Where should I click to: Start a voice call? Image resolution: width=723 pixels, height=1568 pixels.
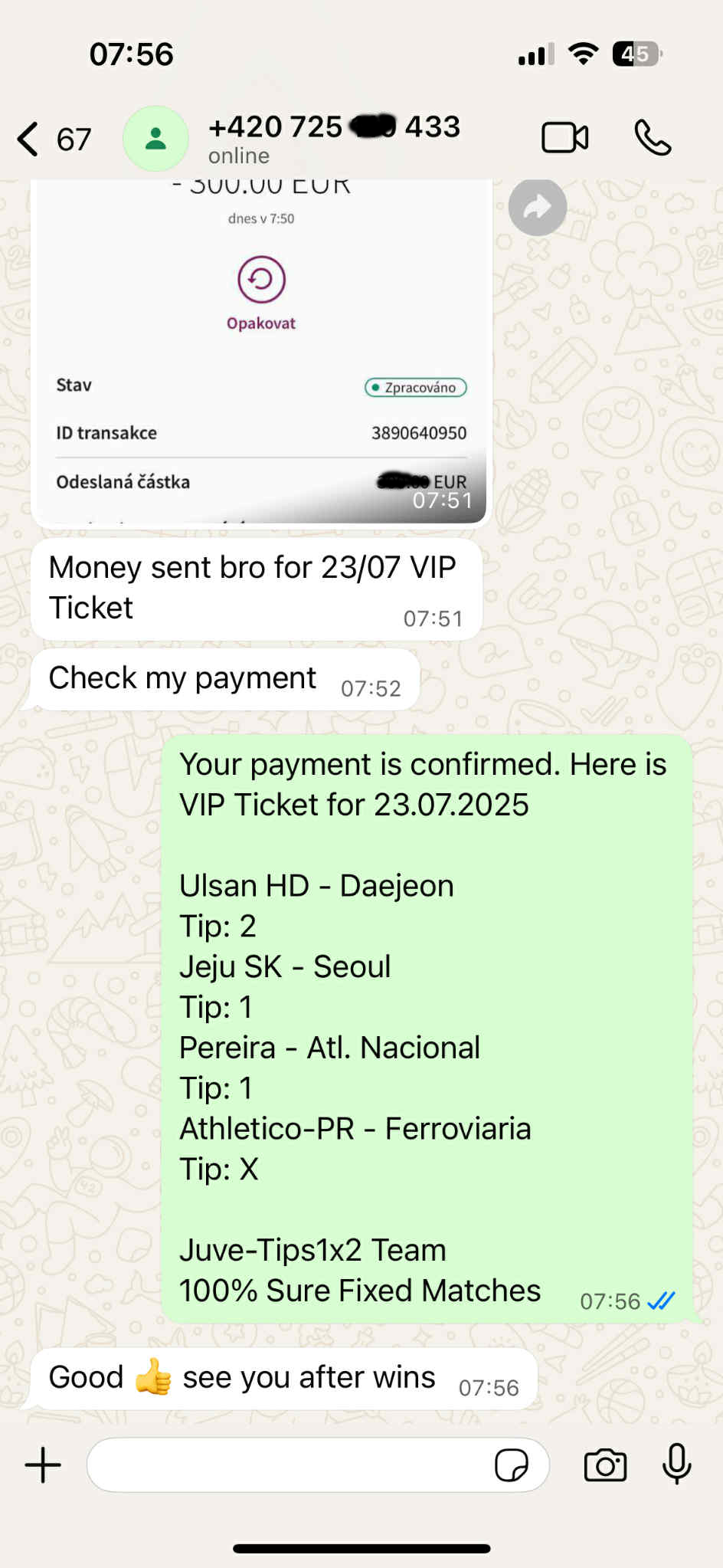[653, 139]
